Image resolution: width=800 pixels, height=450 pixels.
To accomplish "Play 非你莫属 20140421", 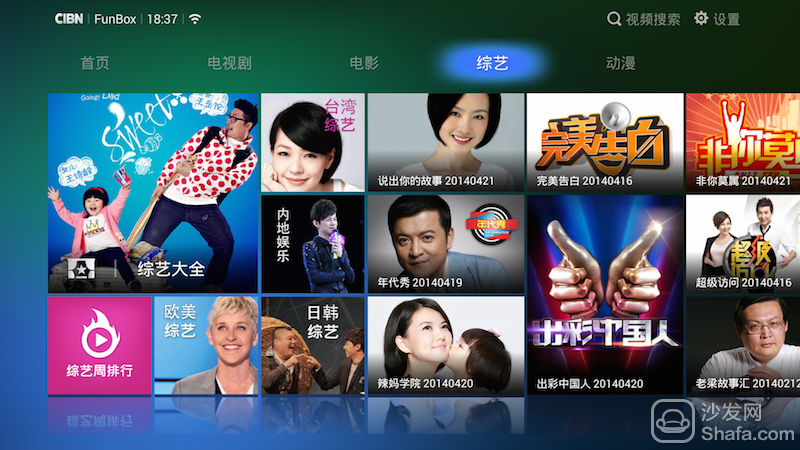I will [741, 142].
